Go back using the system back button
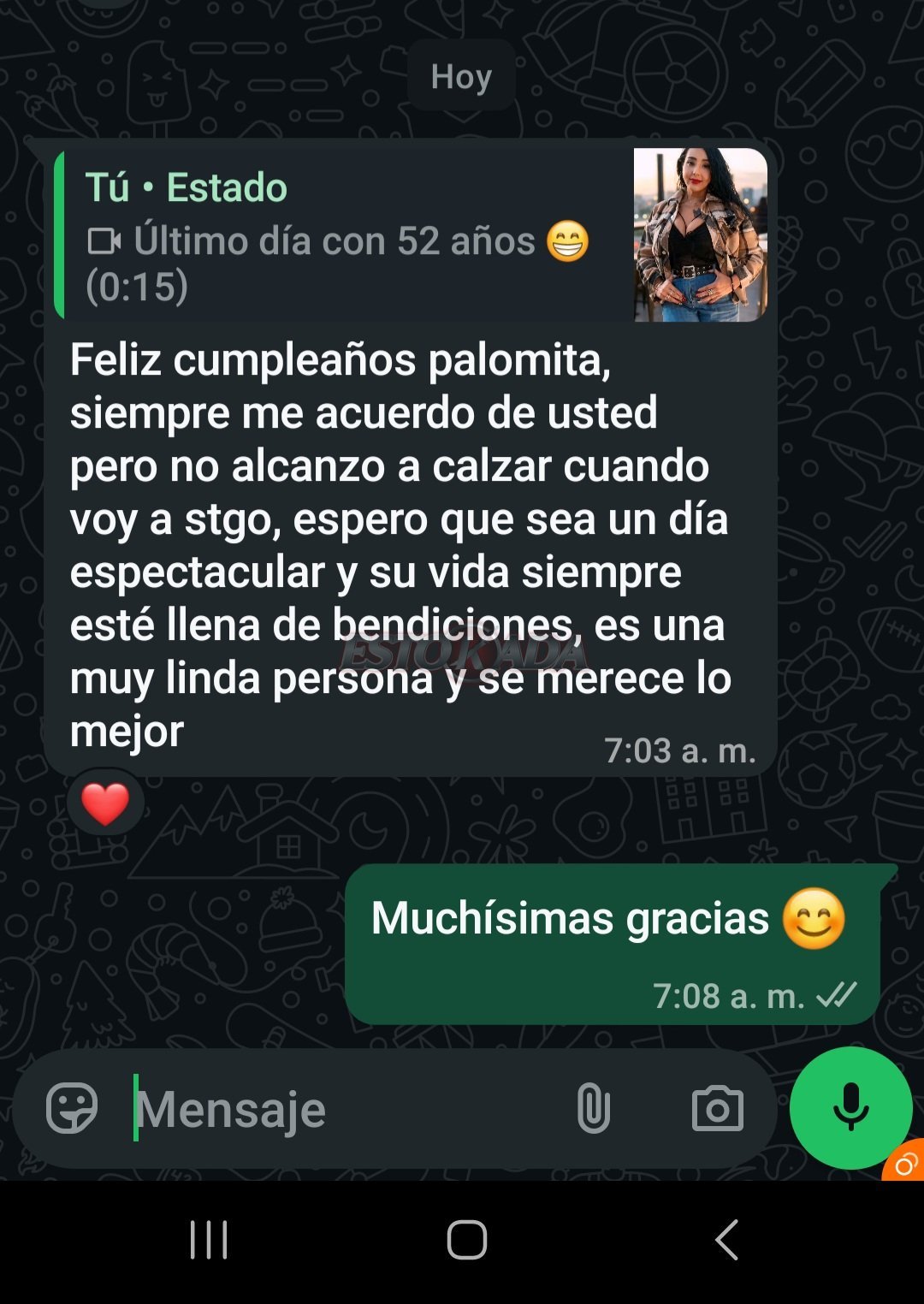Viewport: 924px width, 1304px height. (726, 1239)
